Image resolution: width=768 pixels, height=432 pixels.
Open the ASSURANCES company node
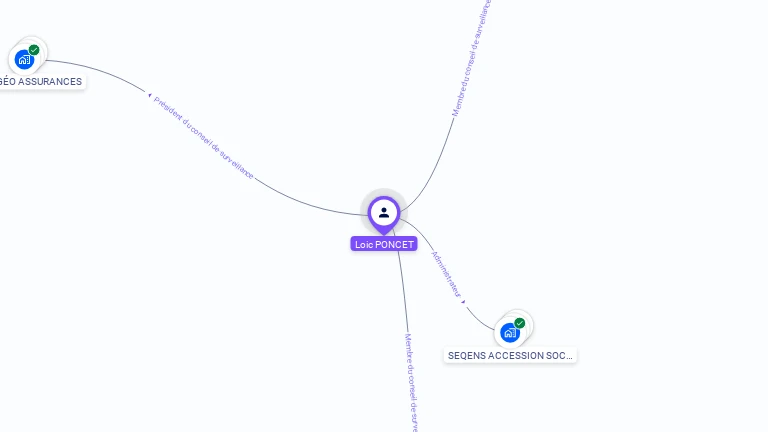25,59
